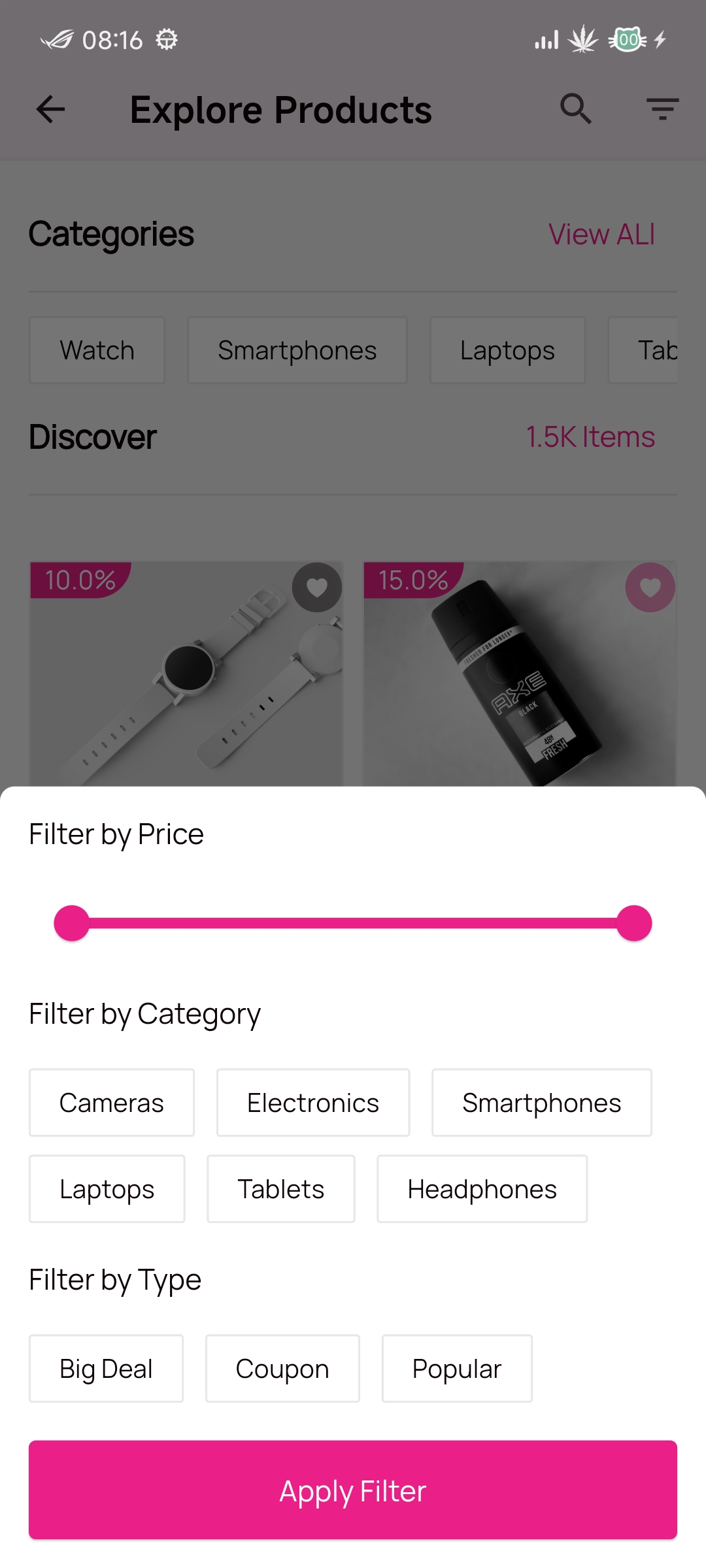Open the Laptops chip under Categories
706x1568 pixels.
(x=507, y=350)
